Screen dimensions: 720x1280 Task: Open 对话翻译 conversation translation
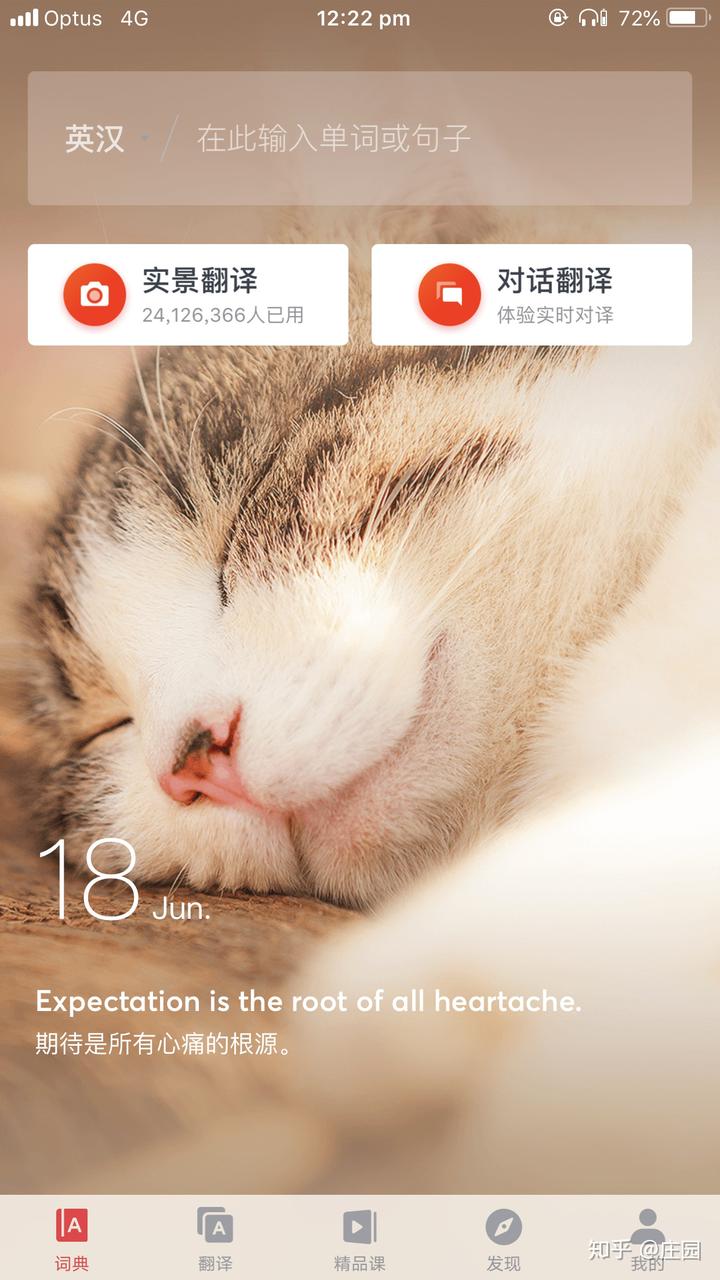(x=531, y=295)
